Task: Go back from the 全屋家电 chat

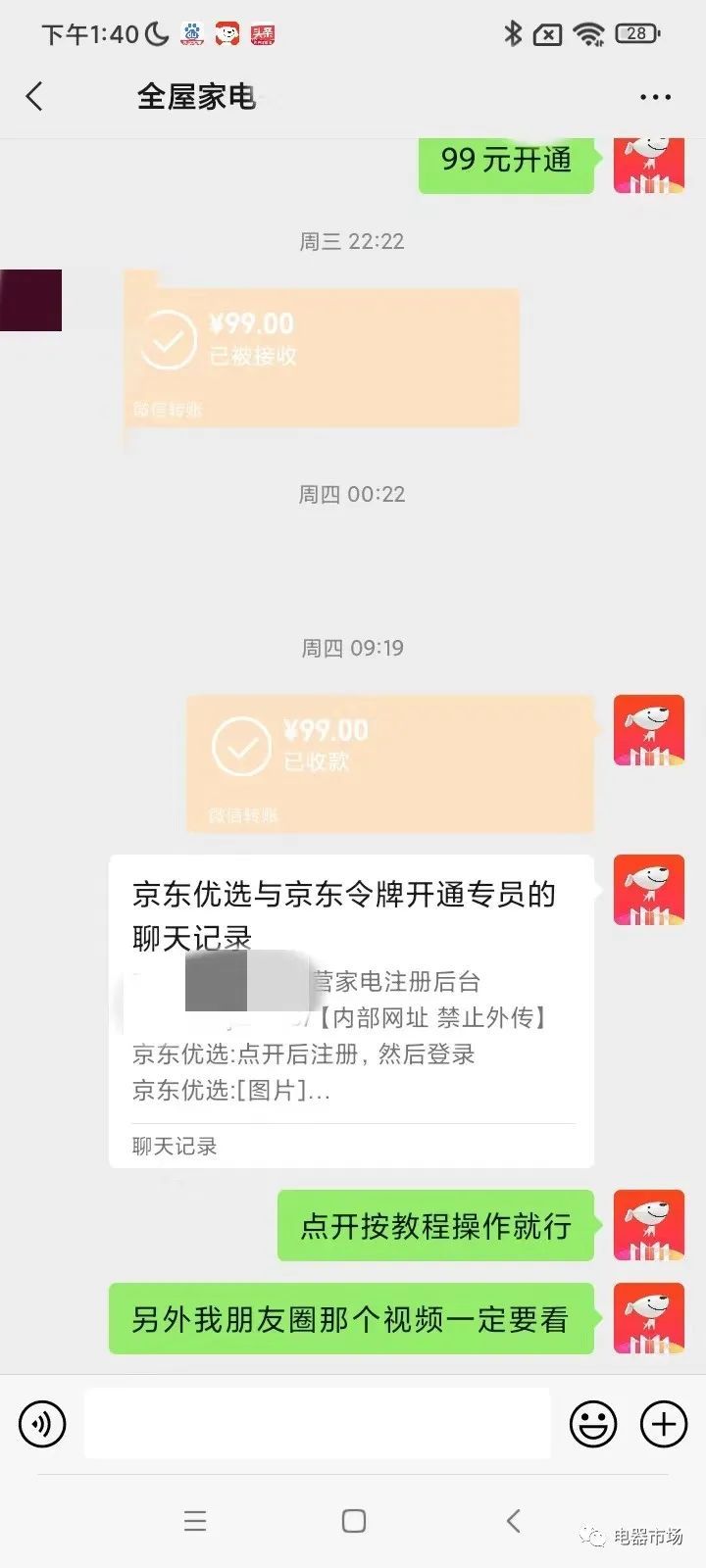Action: [x=35, y=96]
